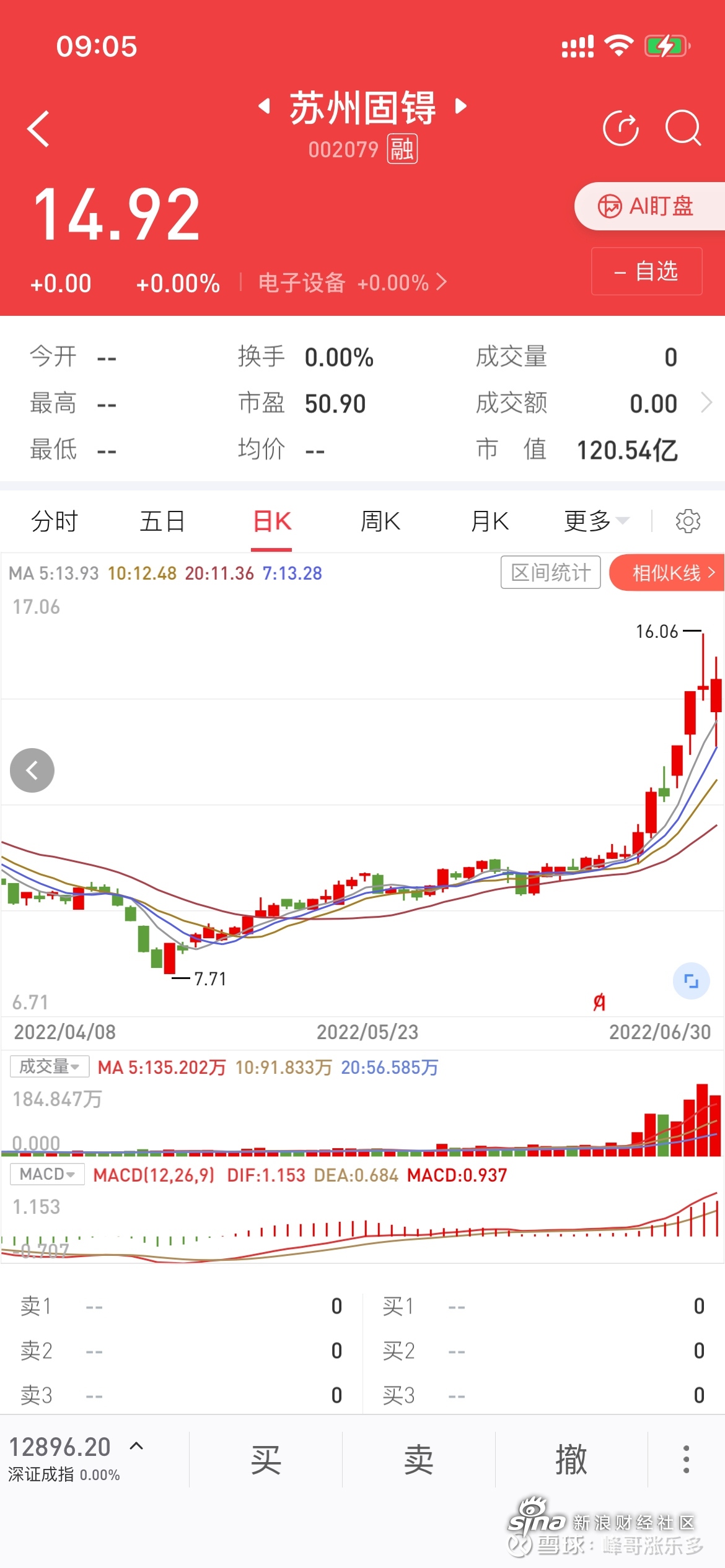The width and height of the screenshot is (725, 1568).
Task: Expand the 更多 chart period dropdown
Action: pos(597,521)
